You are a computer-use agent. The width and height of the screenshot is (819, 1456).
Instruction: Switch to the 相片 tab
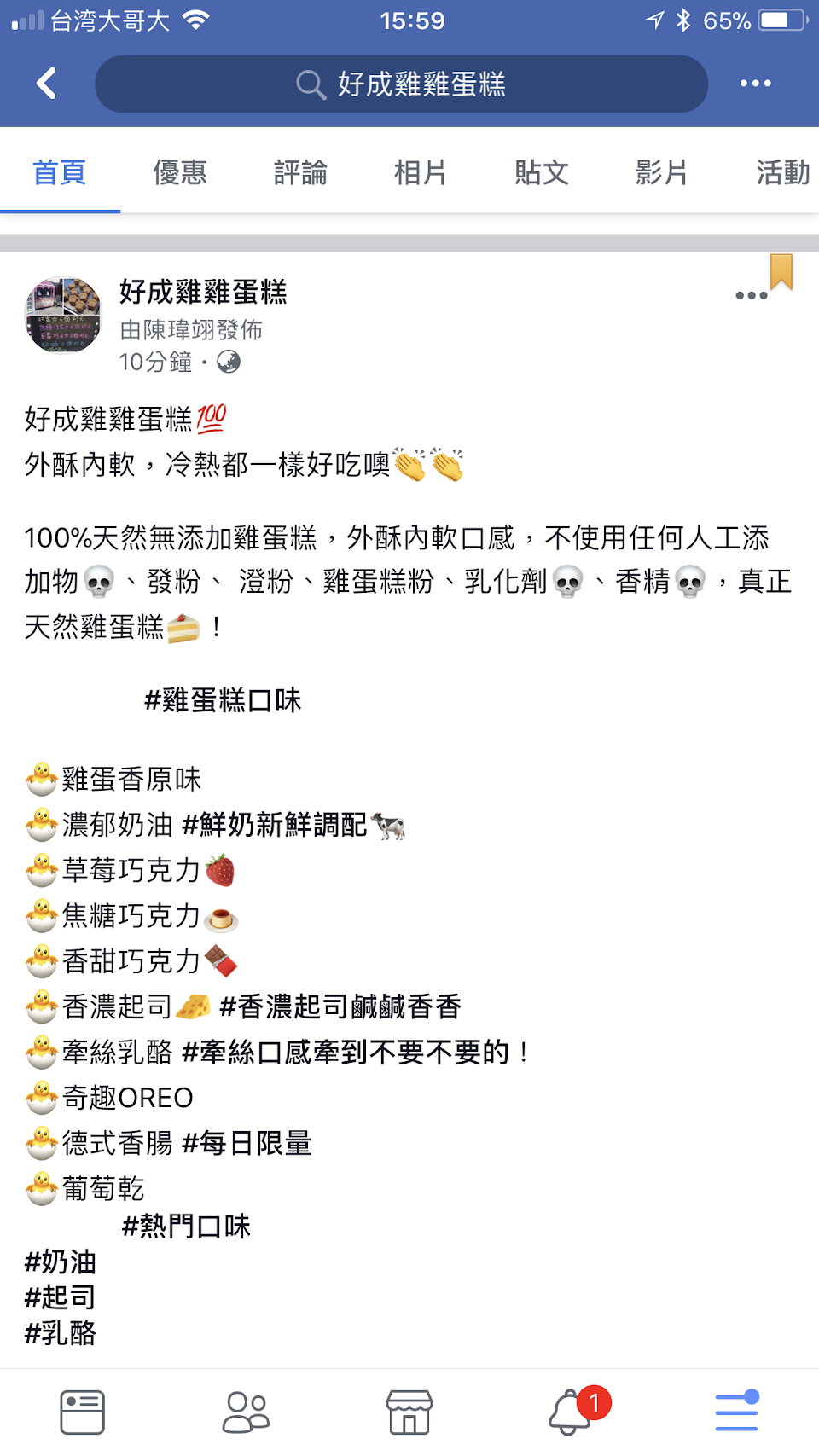pos(421,172)
